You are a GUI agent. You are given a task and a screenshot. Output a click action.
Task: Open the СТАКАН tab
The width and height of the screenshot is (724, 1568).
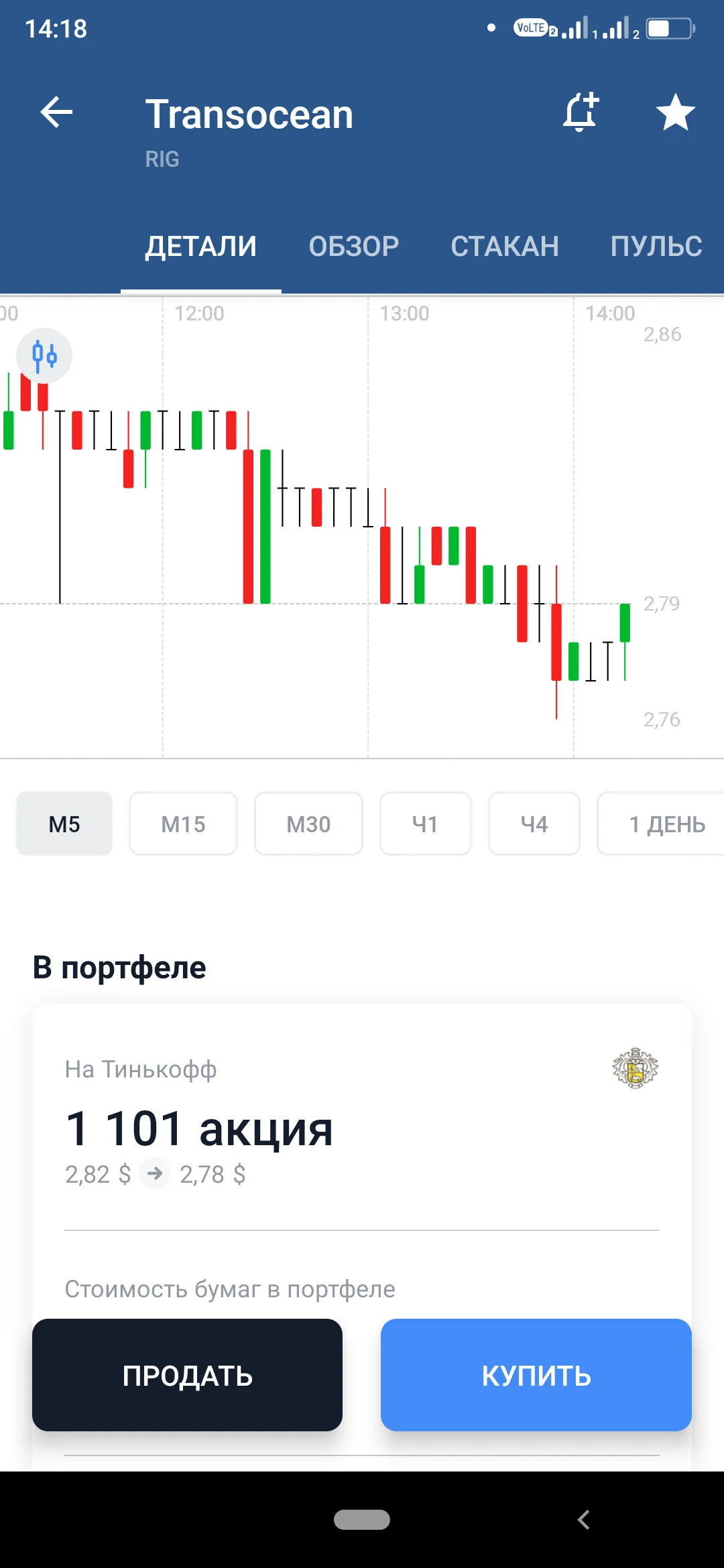pyautogui.click(x=504, y=246)
